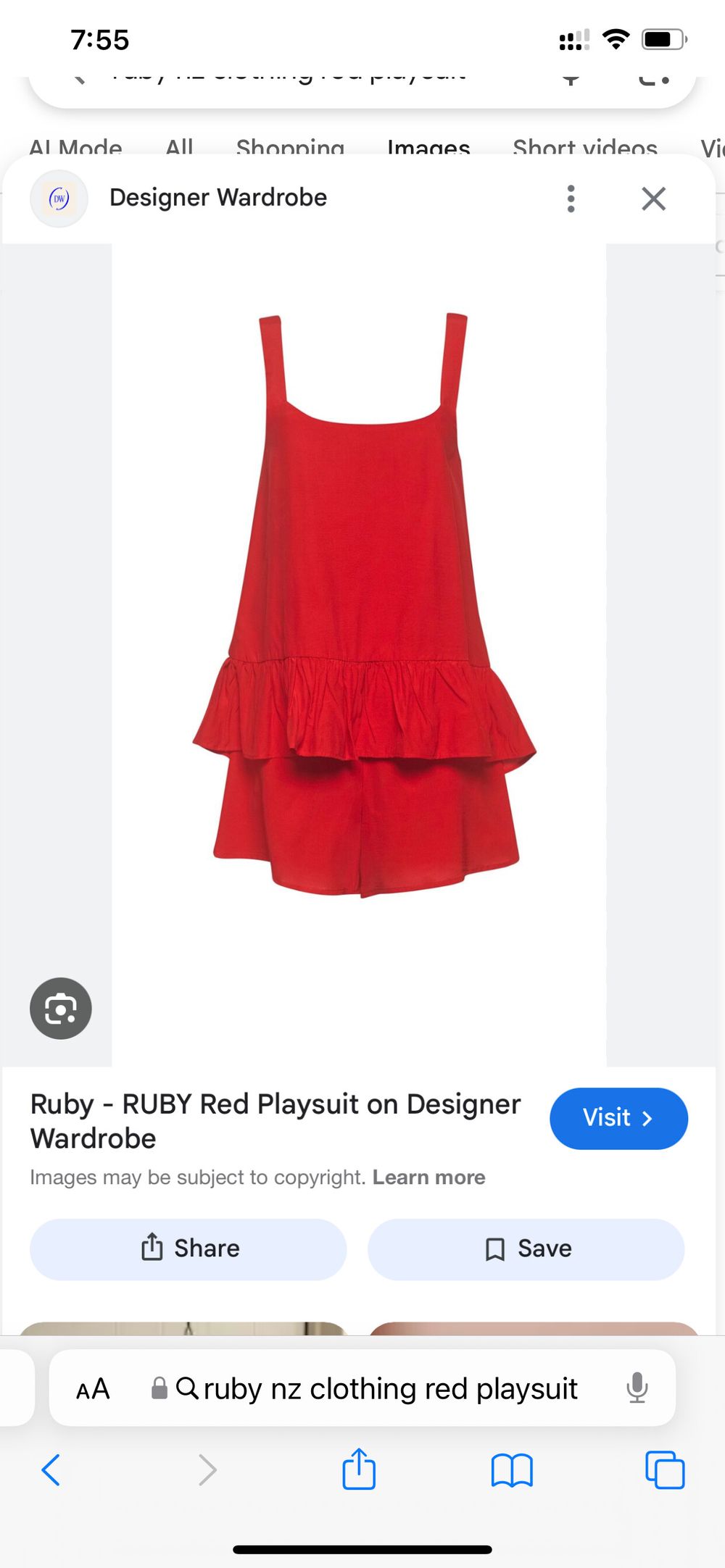Open the three-dot menu for this result

pyautogui.click(x=571, y=198)
